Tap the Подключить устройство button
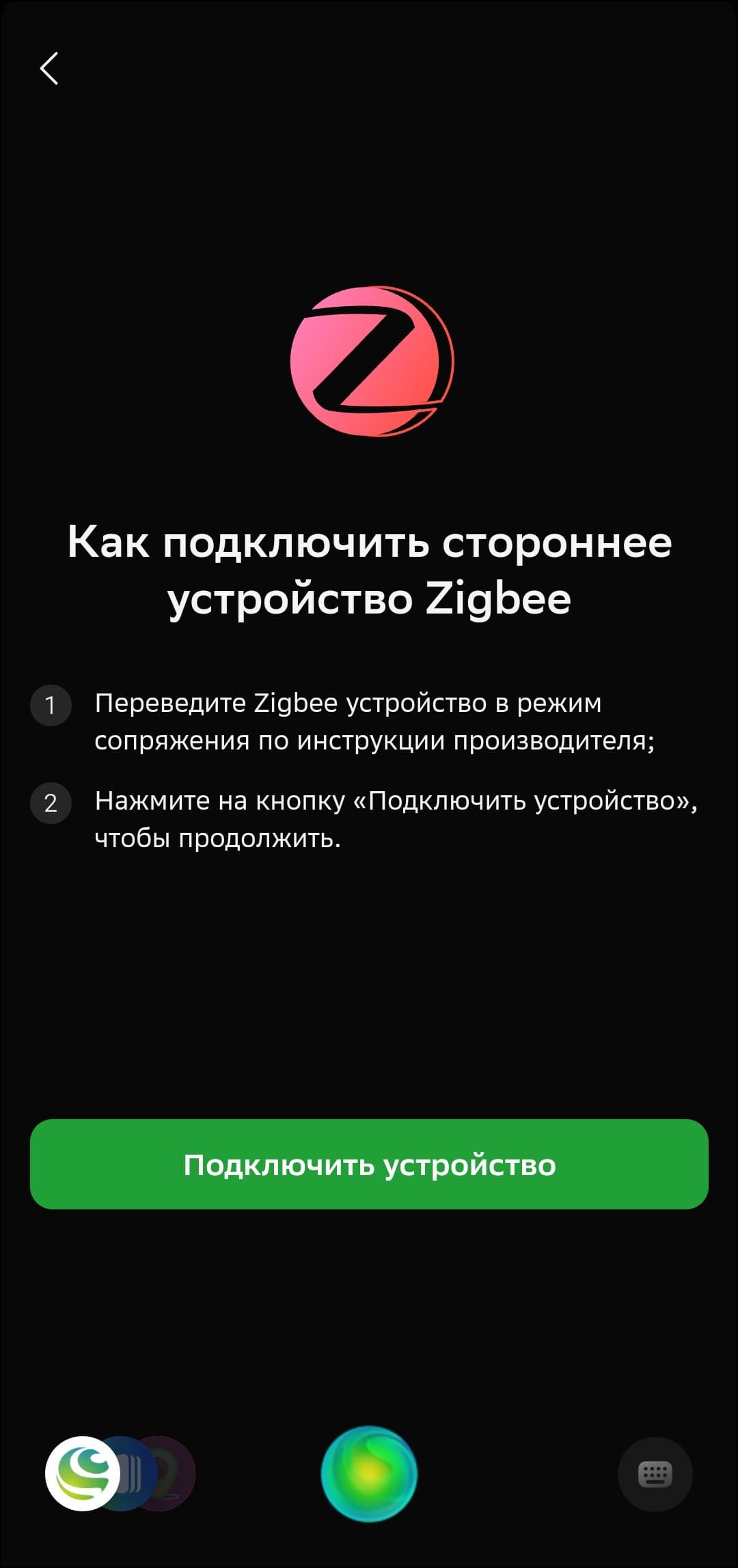Image resolution: width=738 pixels, height=1568 pixels. [x=369, y=1164]
